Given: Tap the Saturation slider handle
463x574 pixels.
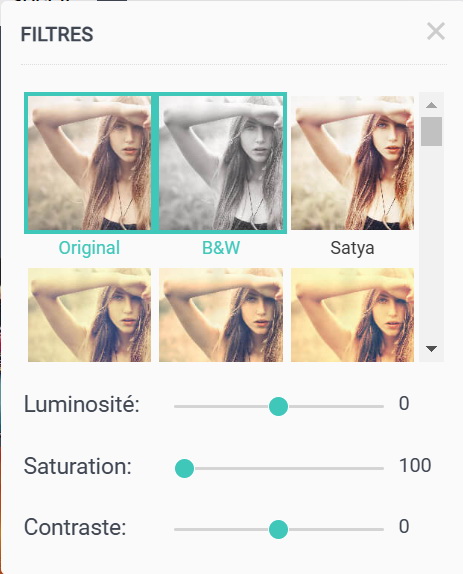Looking at the screenshot, I should click(x=184, y=468).
